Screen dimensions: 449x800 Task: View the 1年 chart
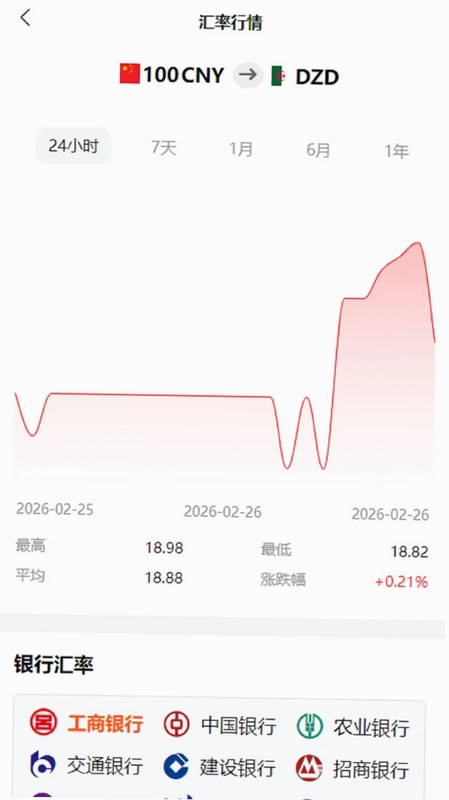[x=396, y=151]
